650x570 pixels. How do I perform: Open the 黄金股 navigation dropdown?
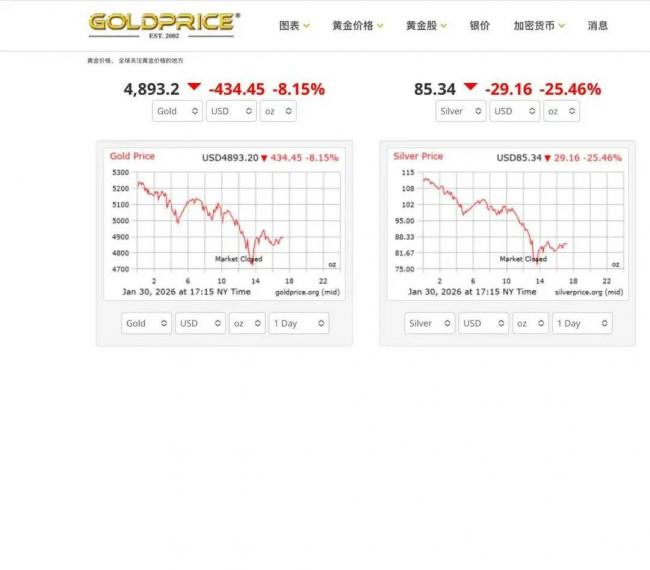[x=426, y=25]
